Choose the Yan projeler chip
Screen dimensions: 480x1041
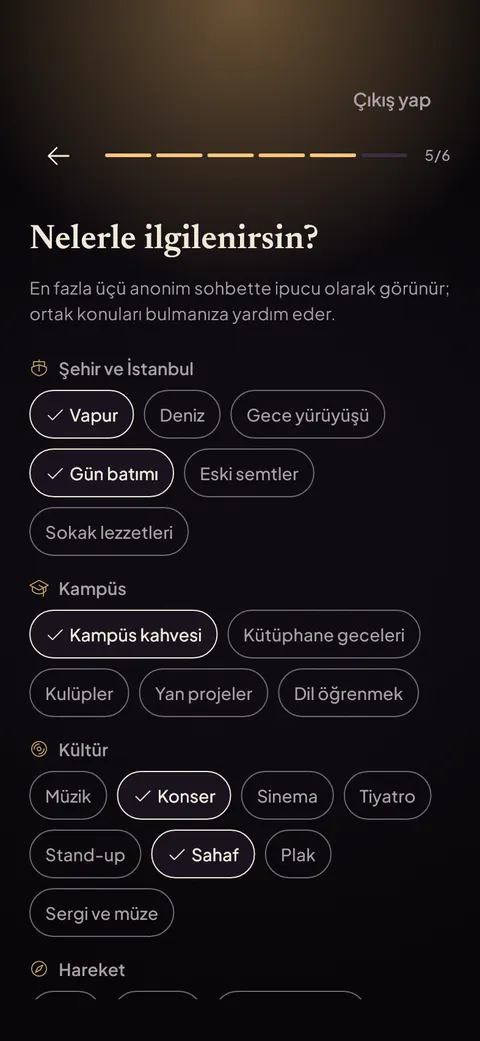point(203,693)
